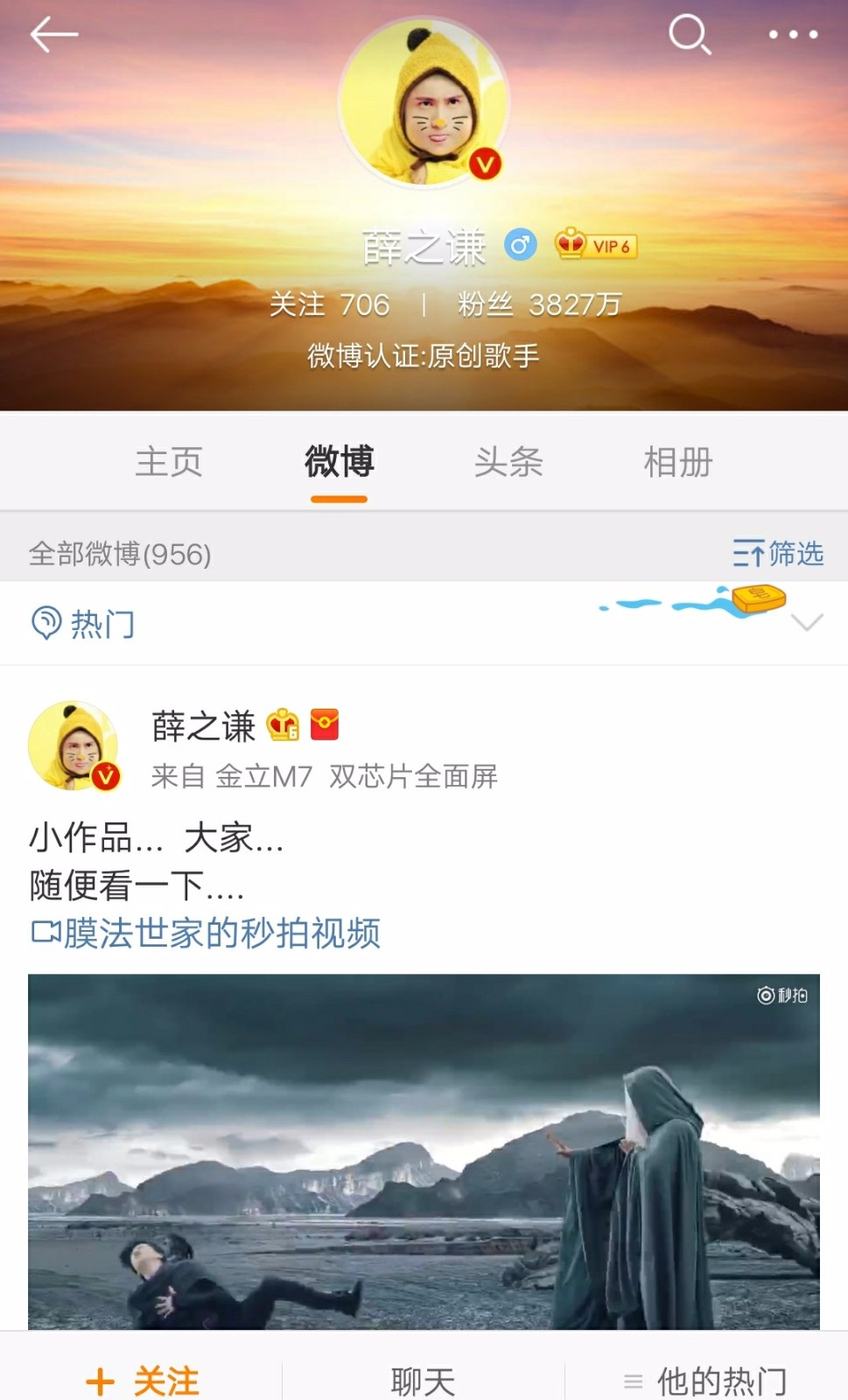Open the 筛选 filter options
848x1400 pixels.
coord(779,554)
